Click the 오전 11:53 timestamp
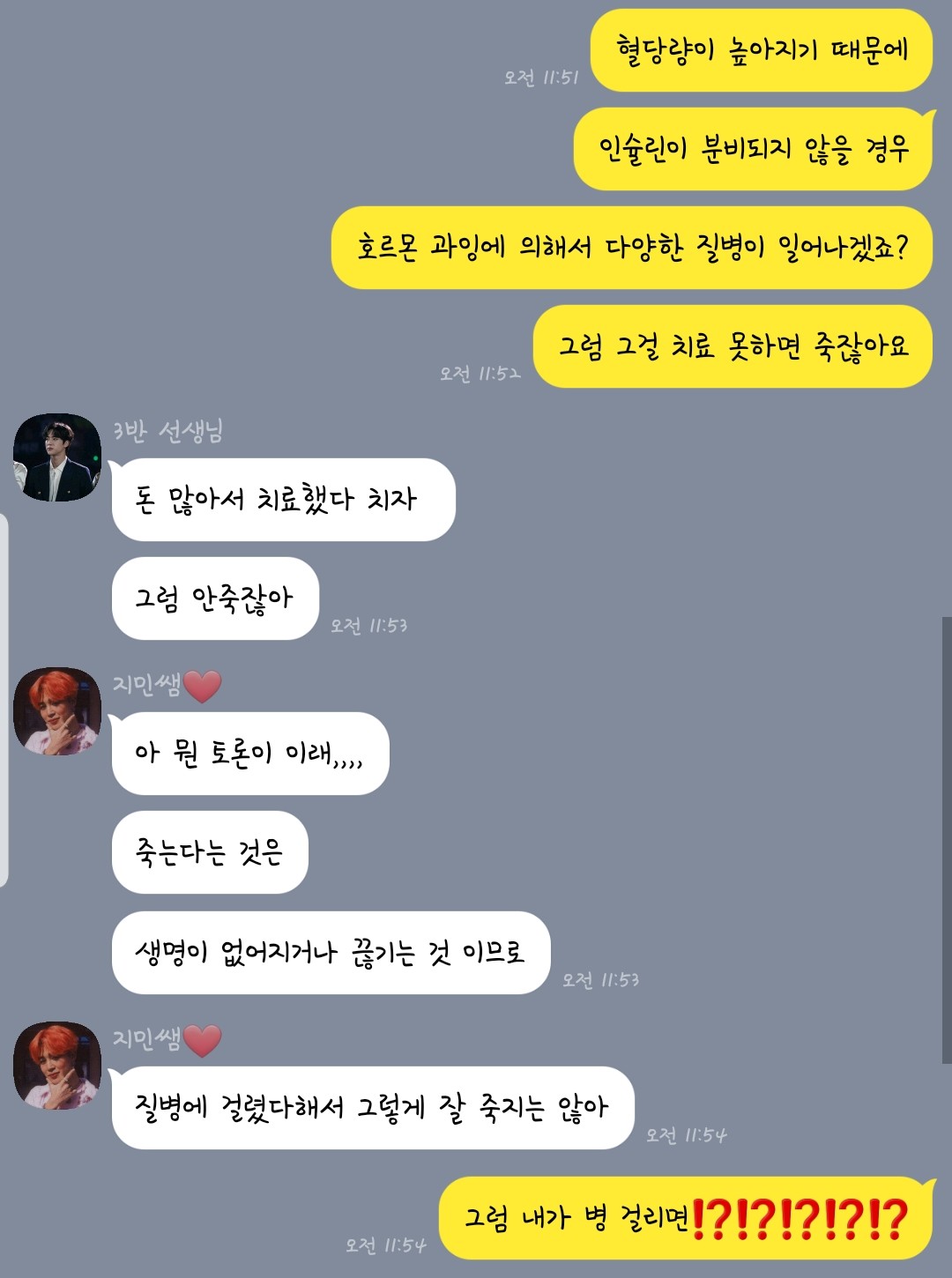The height and width of the screenshot is (1278, 952). click(371, 626)
